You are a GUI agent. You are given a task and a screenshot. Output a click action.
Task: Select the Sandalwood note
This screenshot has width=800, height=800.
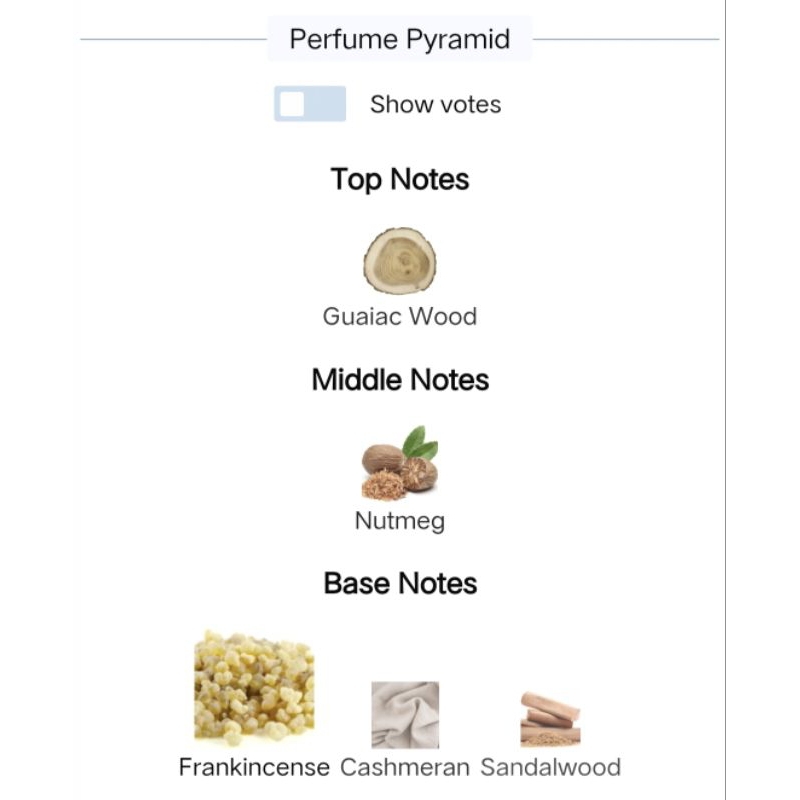550,719
